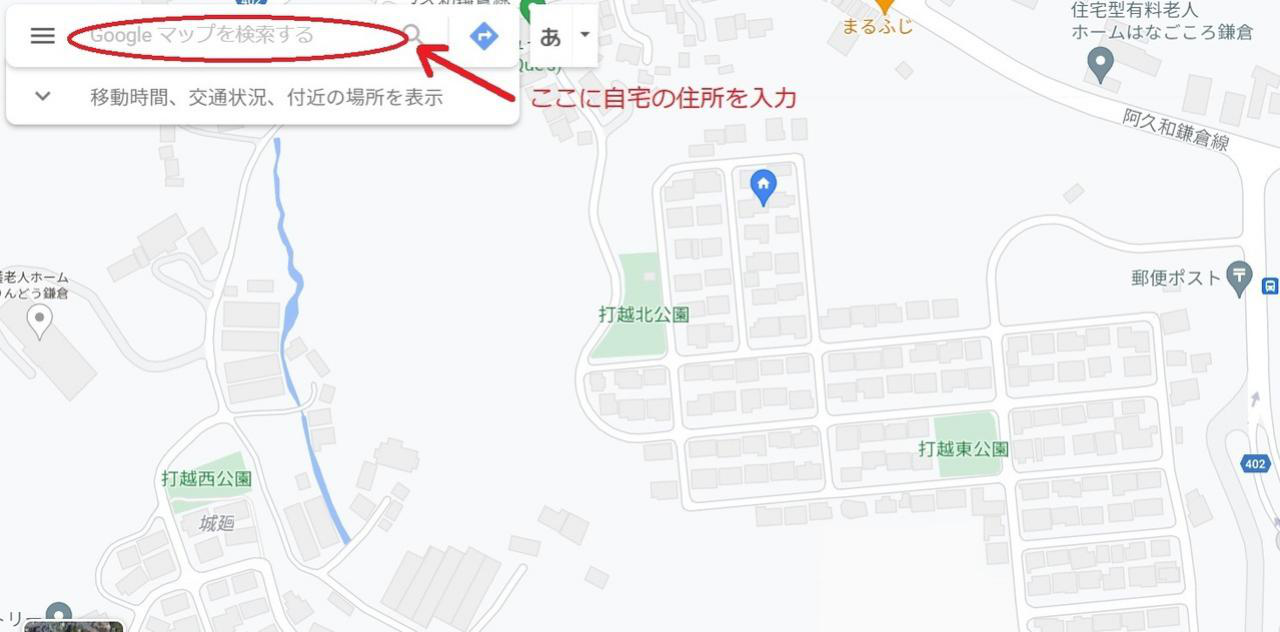
Task: Open 打越北公園 park on the map
Action: [x=644, y=313]
